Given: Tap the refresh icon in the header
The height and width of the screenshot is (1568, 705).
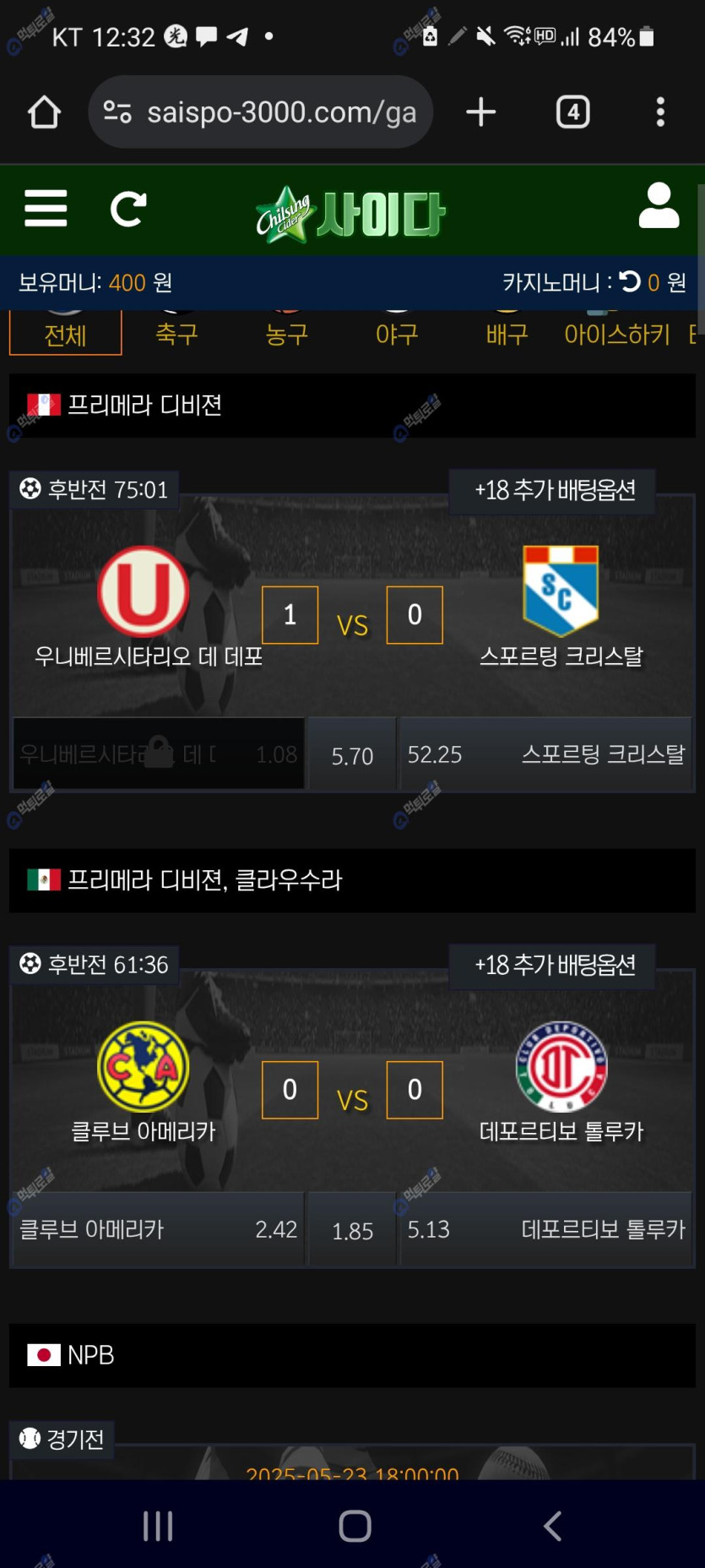Looking at the screenshot, I should (128, 209).
